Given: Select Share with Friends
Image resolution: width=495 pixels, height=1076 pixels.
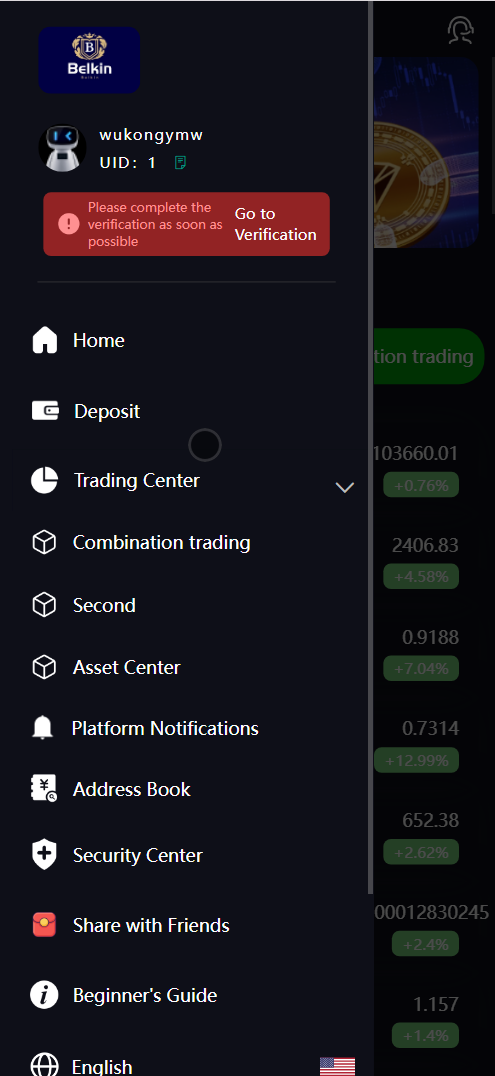Looking at the screenshot, I should (x=192, y=925).
